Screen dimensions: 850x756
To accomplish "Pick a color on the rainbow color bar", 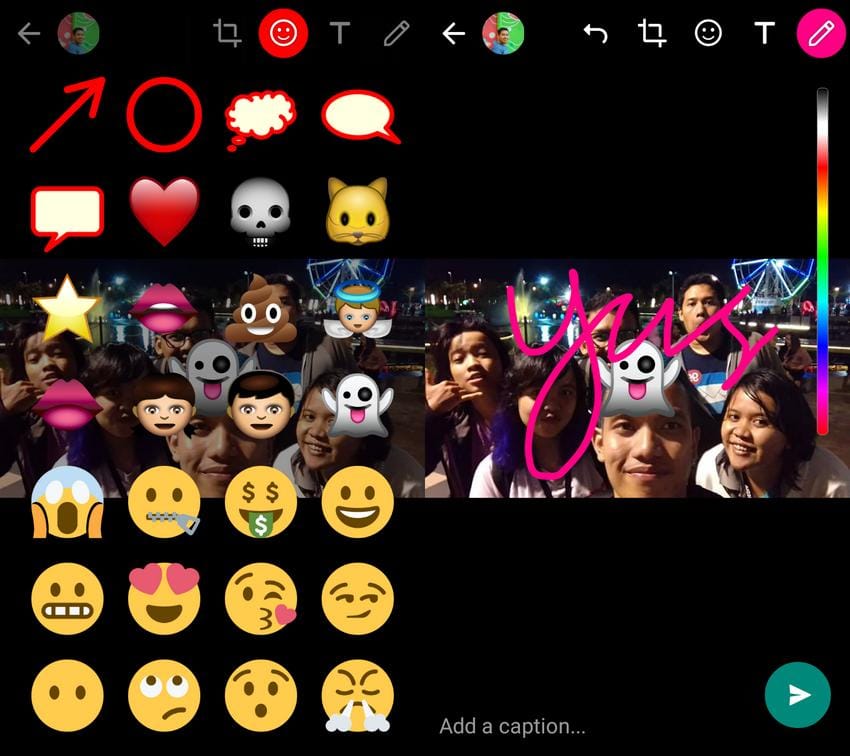I will [822, 260].
